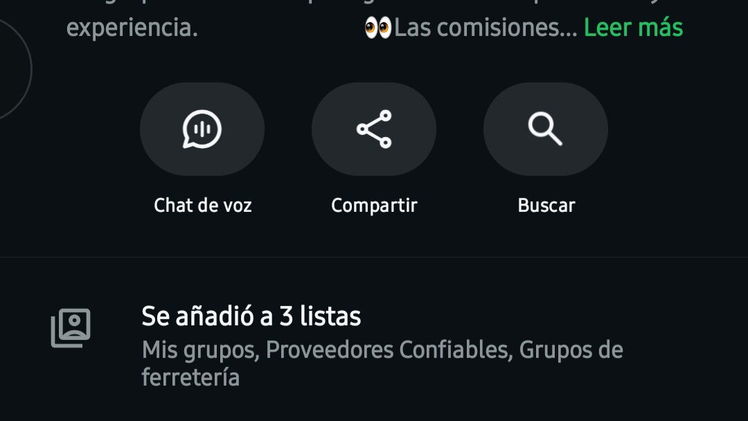Tap the Compartir share button
The height and width of the screenshot is (421, 748).
point(374,129)
